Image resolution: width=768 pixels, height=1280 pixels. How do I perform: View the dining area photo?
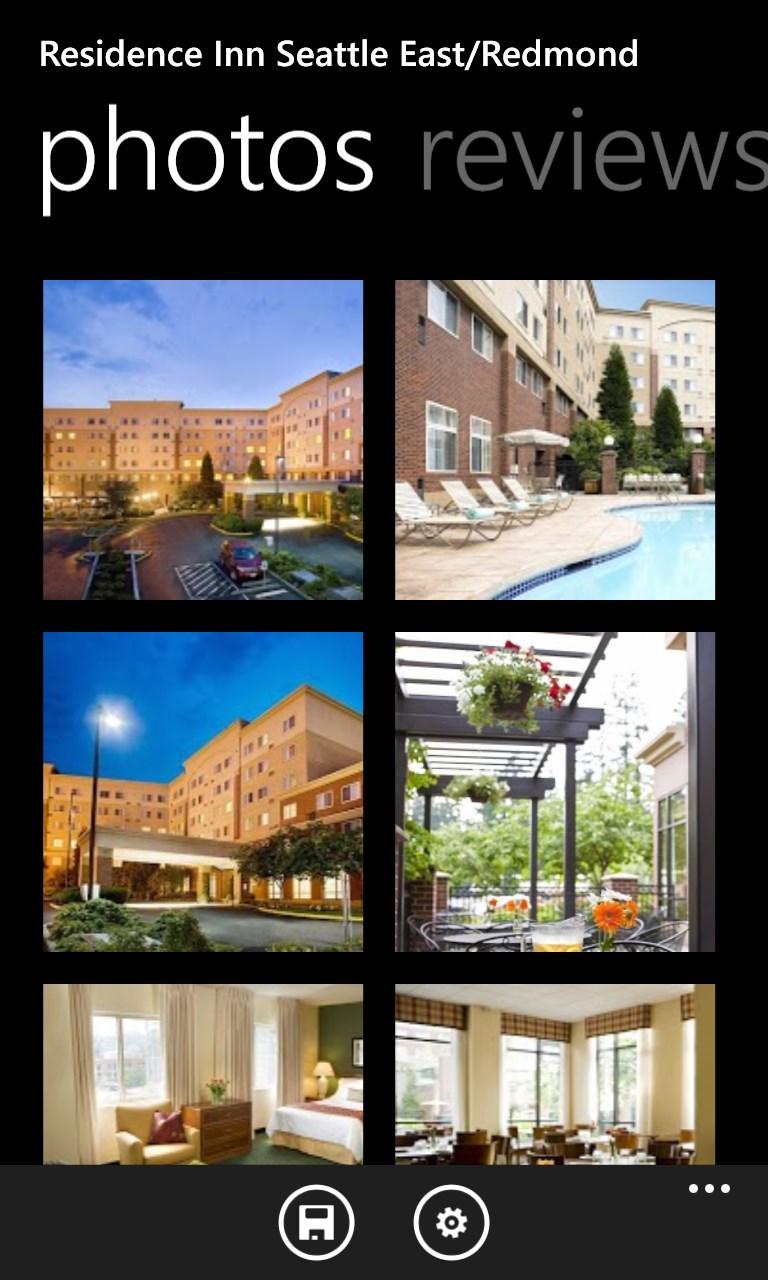(555, 1074)
